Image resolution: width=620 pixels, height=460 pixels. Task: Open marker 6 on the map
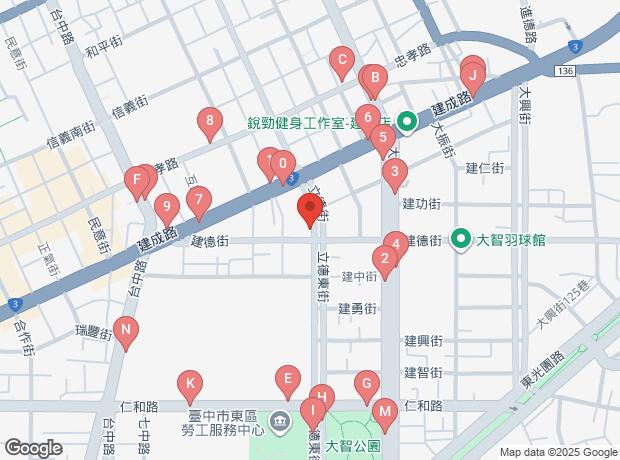367,117
